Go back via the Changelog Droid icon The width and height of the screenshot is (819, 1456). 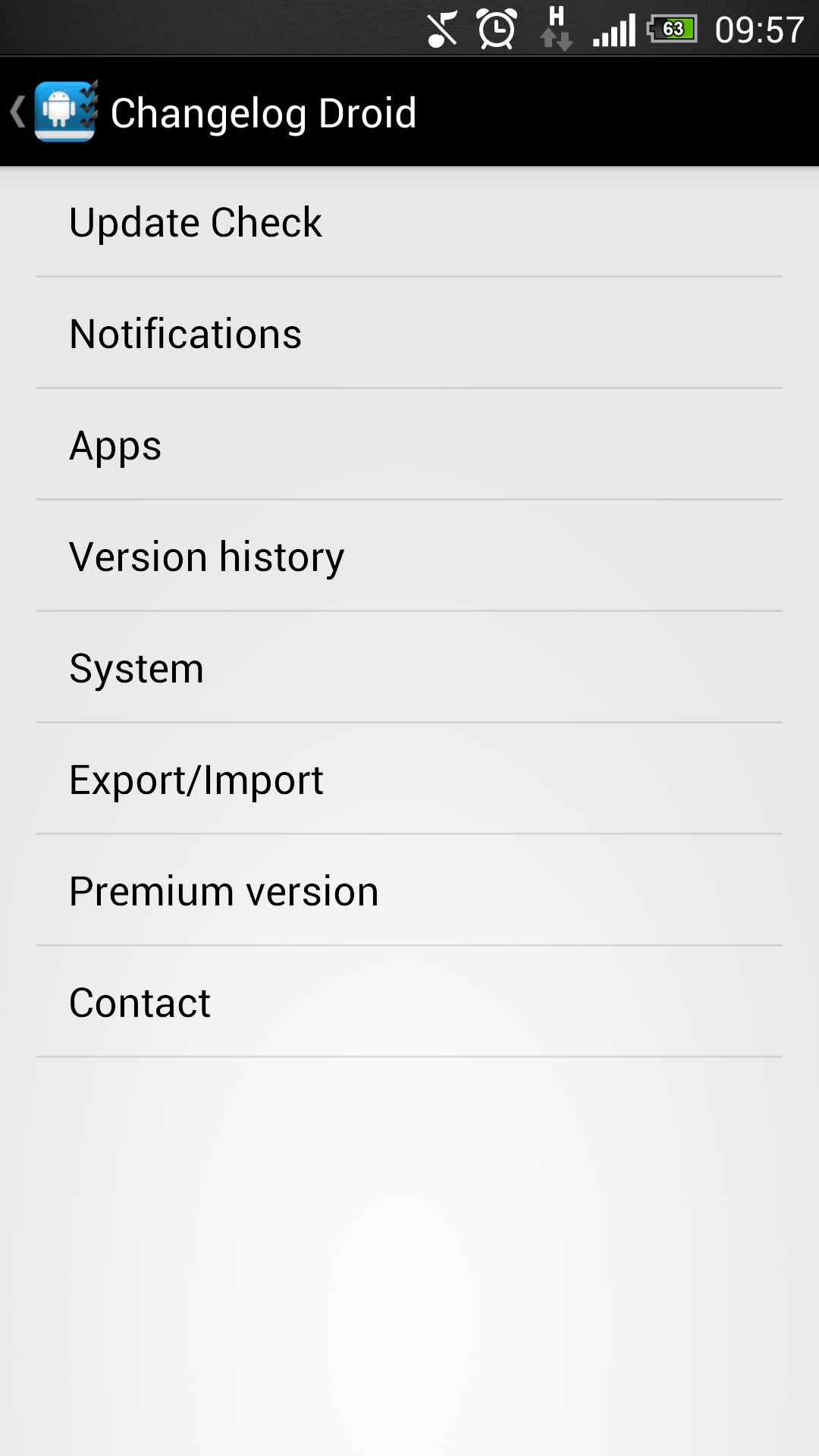64,112
